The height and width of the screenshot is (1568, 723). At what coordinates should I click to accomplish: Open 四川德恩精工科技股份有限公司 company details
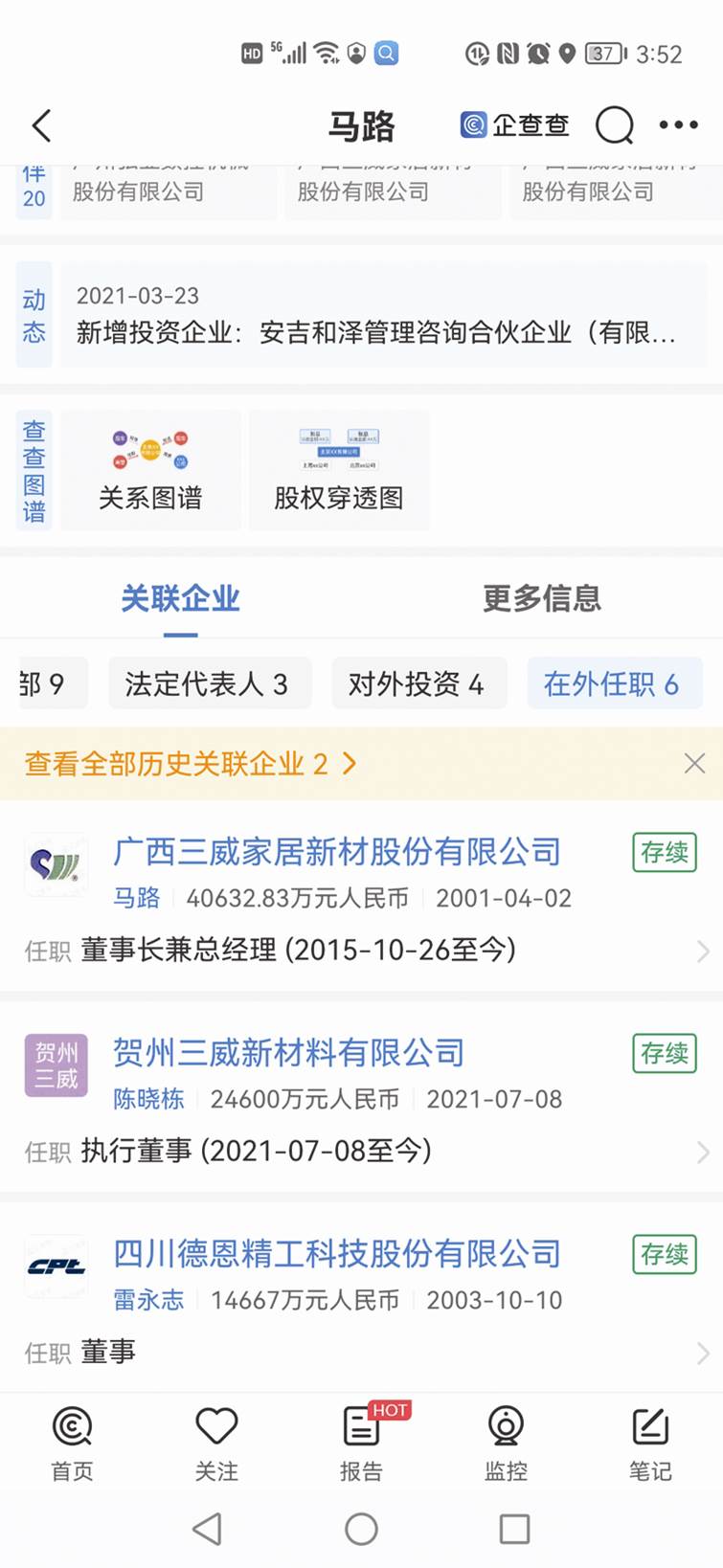[337, 1254]
